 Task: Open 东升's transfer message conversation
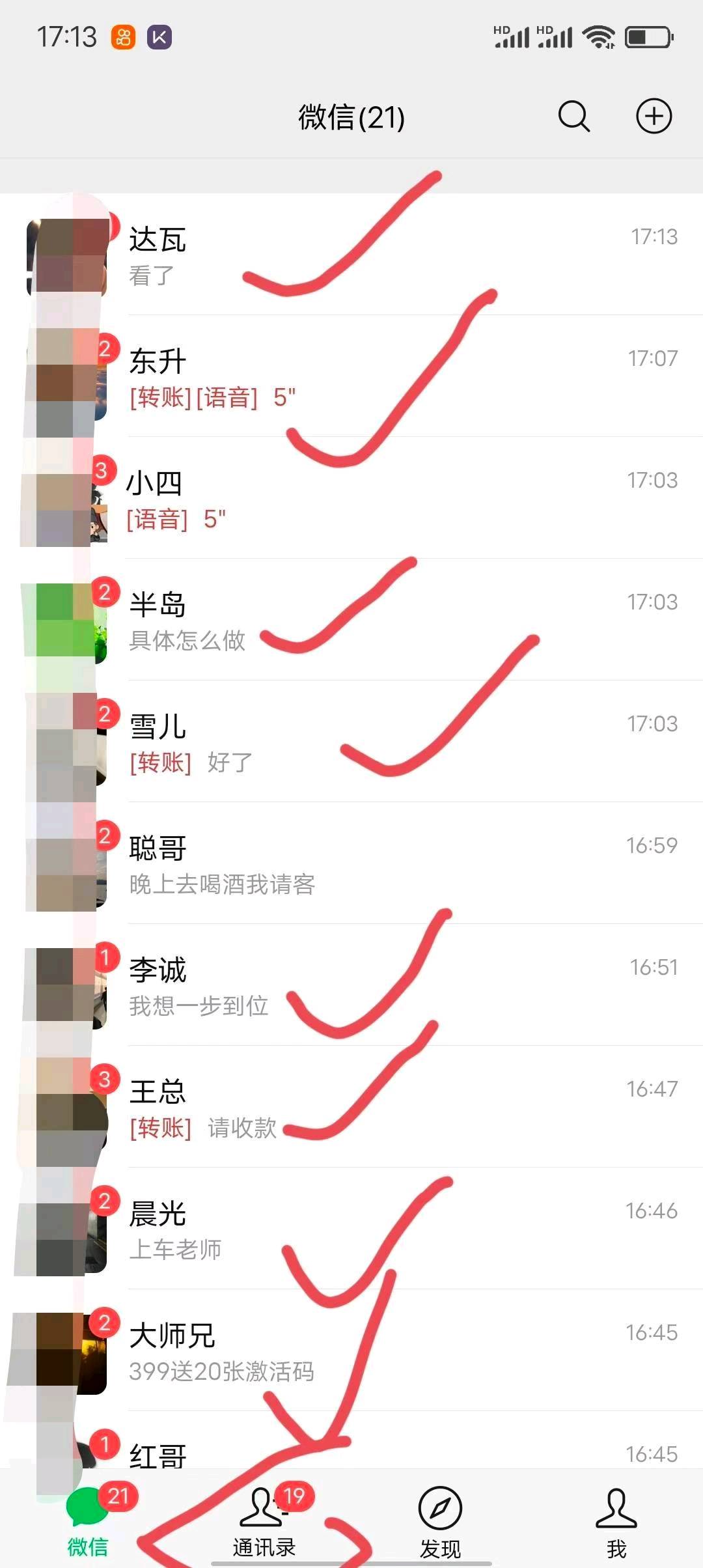point(351,376)
